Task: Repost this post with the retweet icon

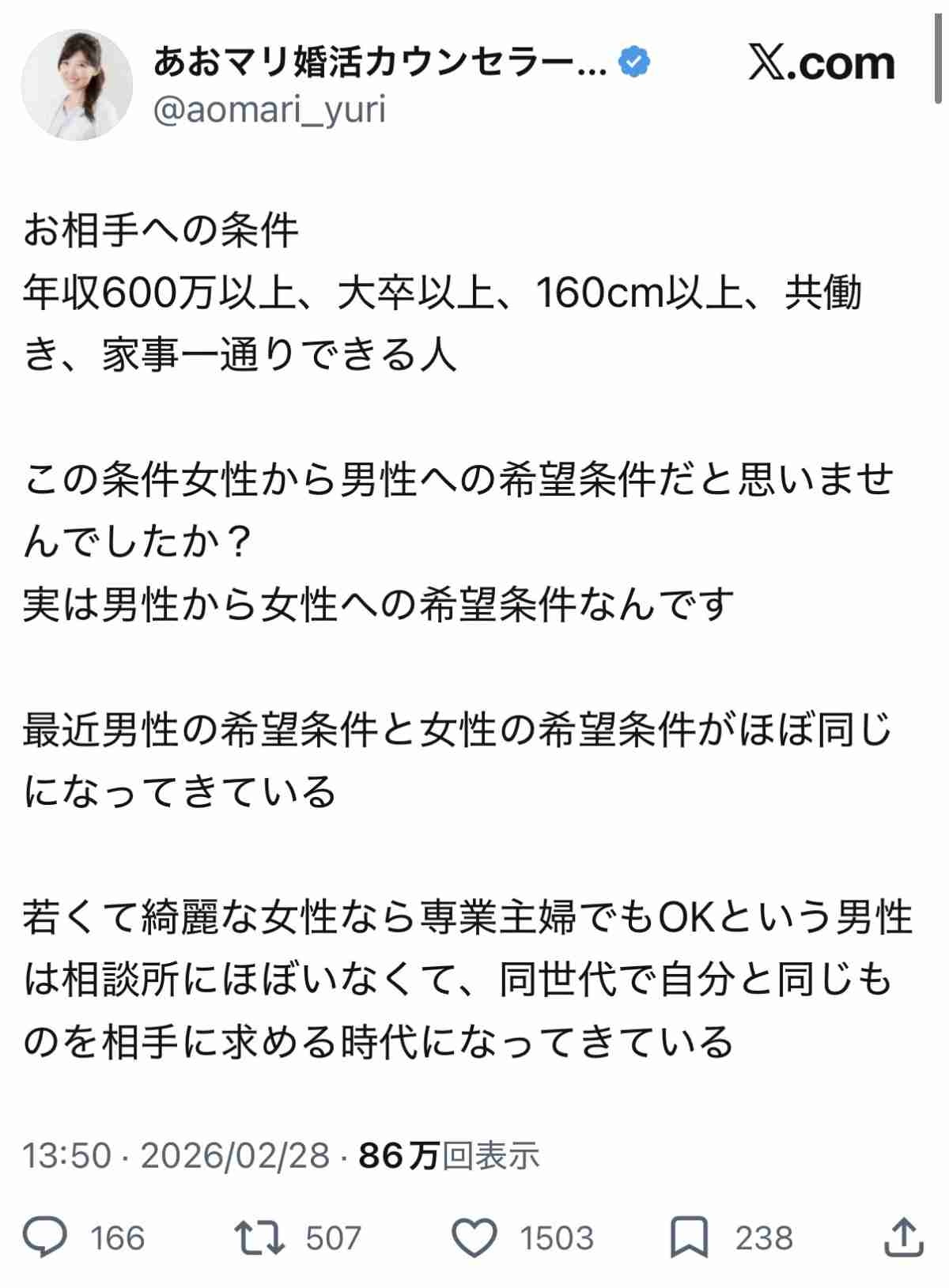Action: click(x=259, y=1237)
